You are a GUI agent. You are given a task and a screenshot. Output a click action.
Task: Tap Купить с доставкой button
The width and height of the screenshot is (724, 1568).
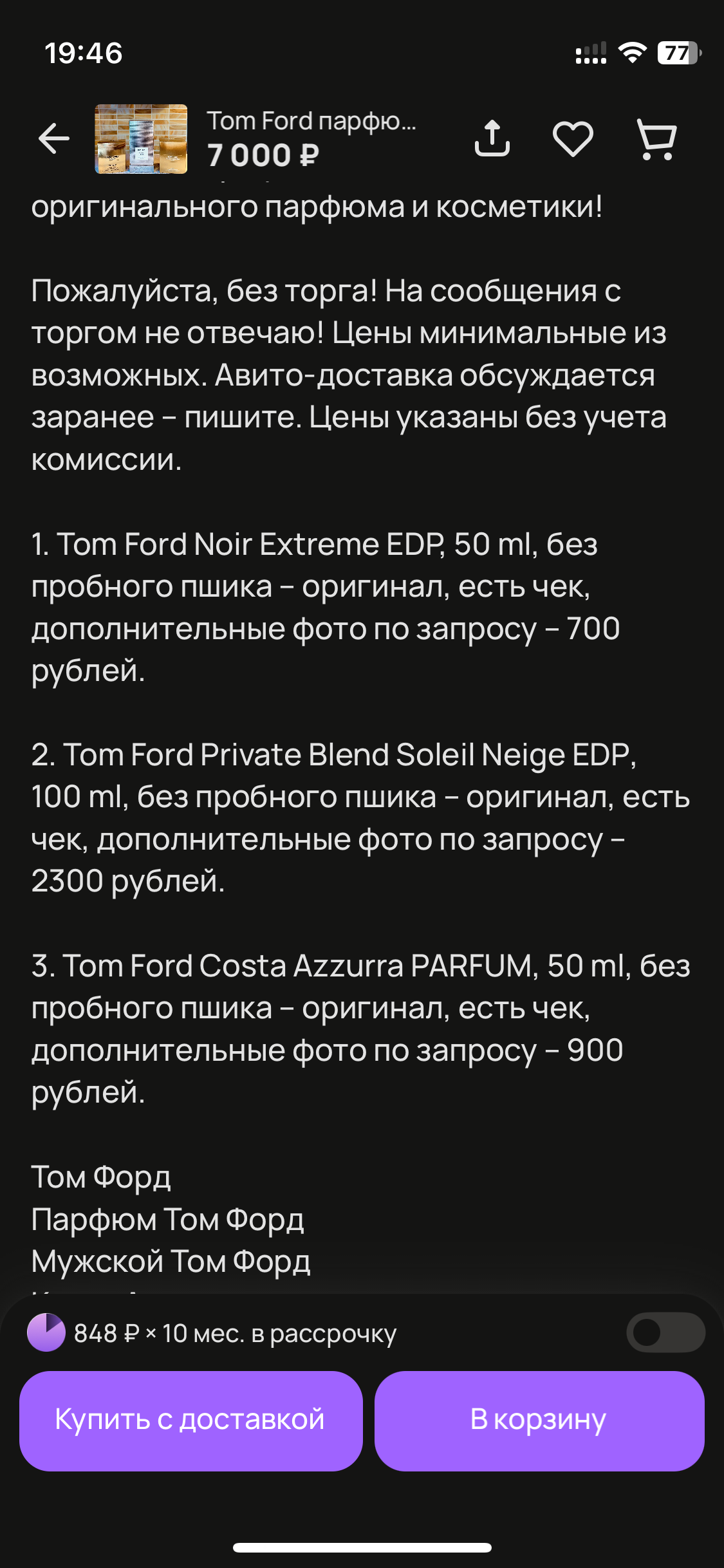[x=191, y=1421]
